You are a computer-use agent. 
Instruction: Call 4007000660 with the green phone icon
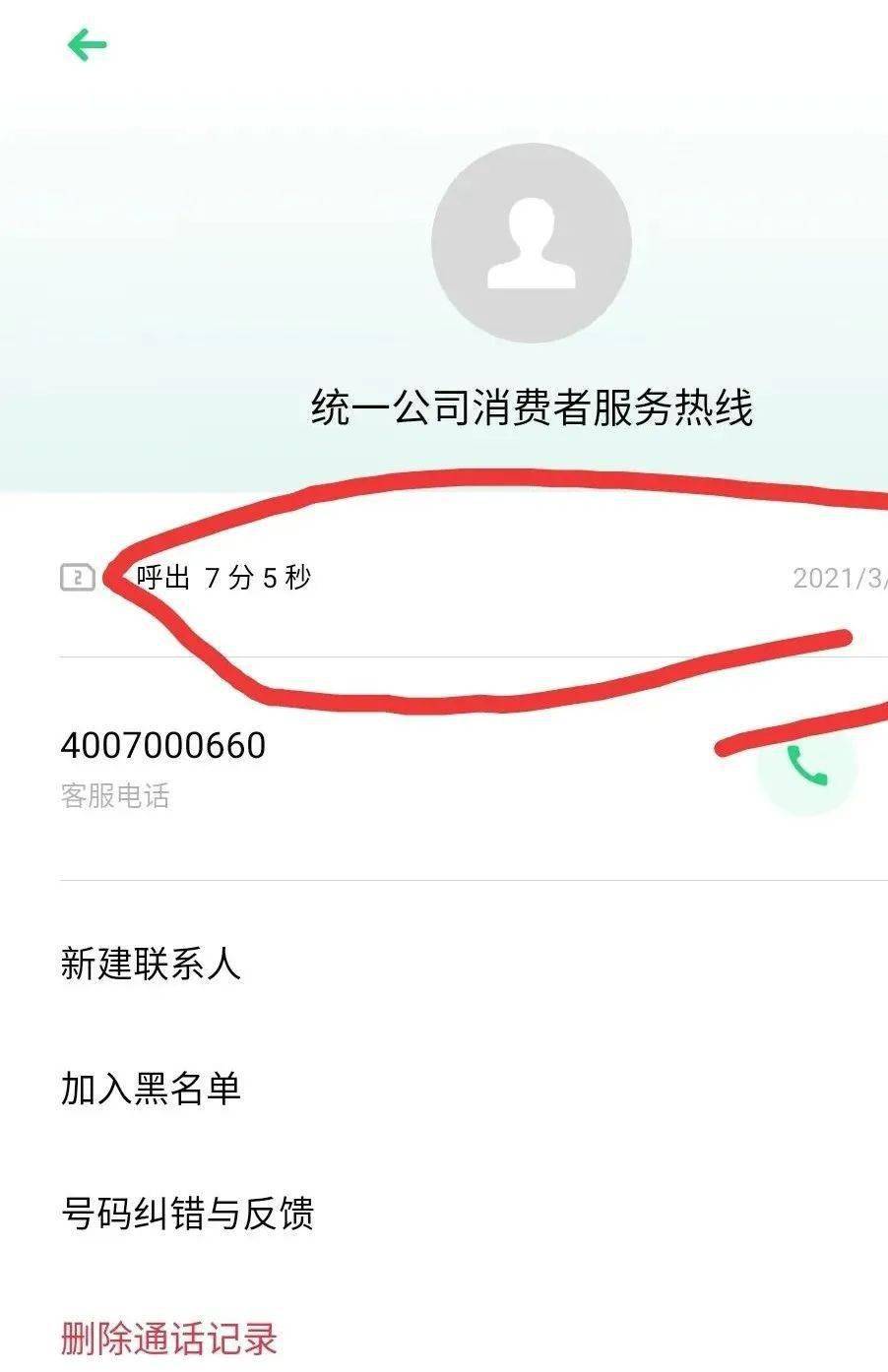[807, 768]
